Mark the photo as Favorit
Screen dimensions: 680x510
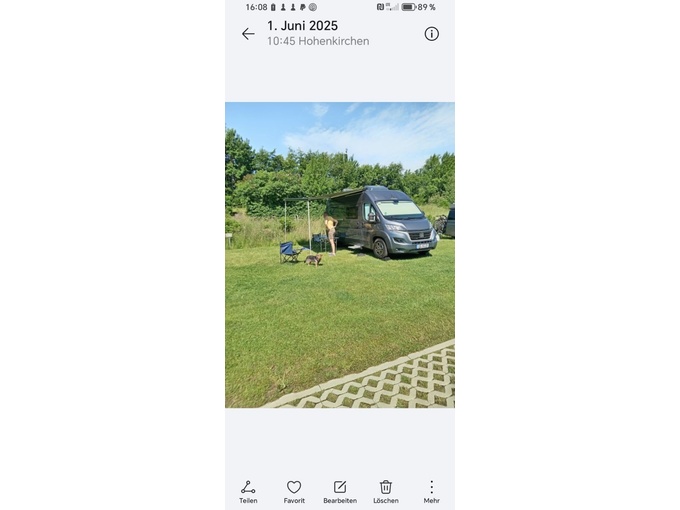pyautogui.click(x=294, y=490)
